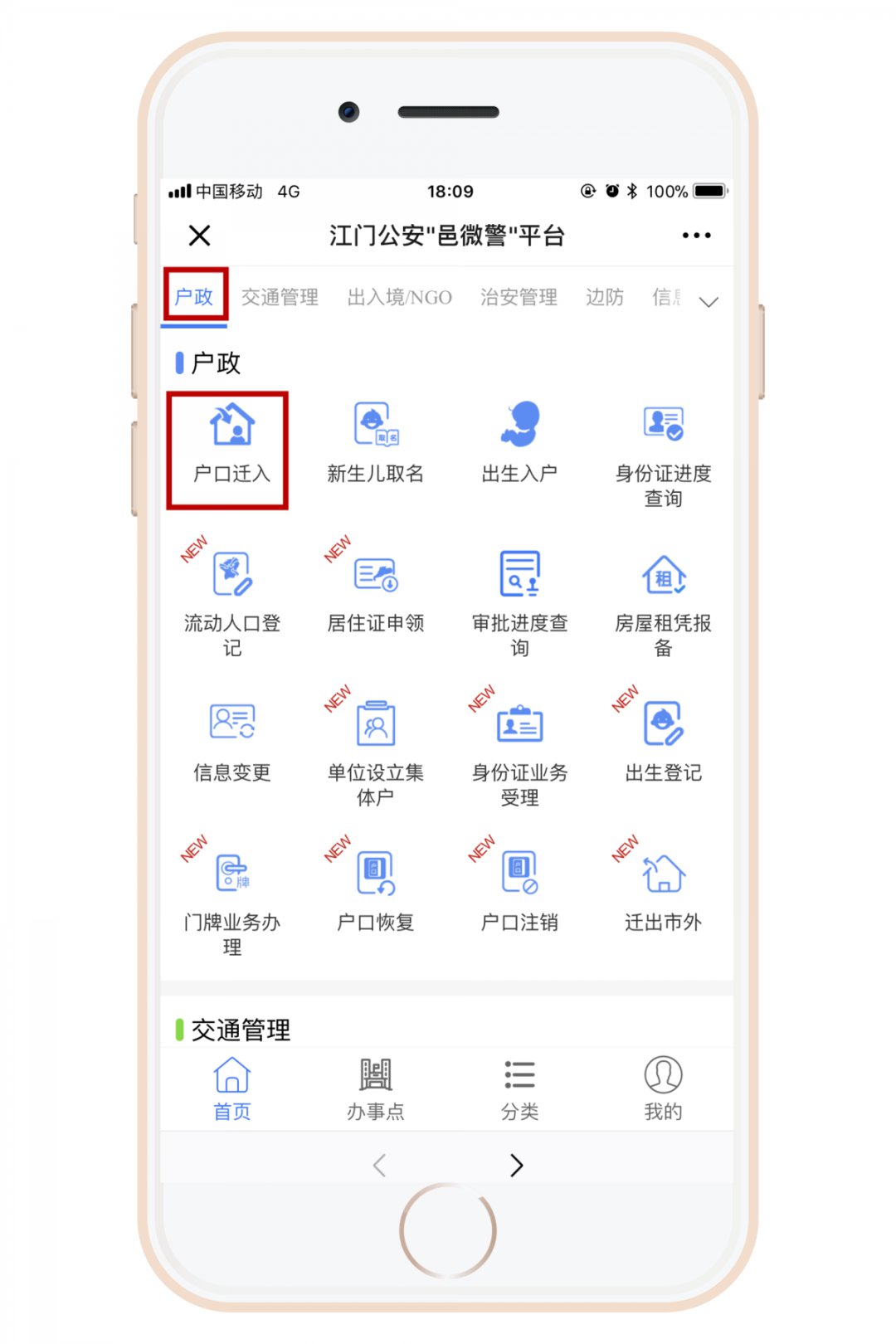896x1344 pixels.
Task: Open 房屋租凭报备 service
Action: coord(663,601)
